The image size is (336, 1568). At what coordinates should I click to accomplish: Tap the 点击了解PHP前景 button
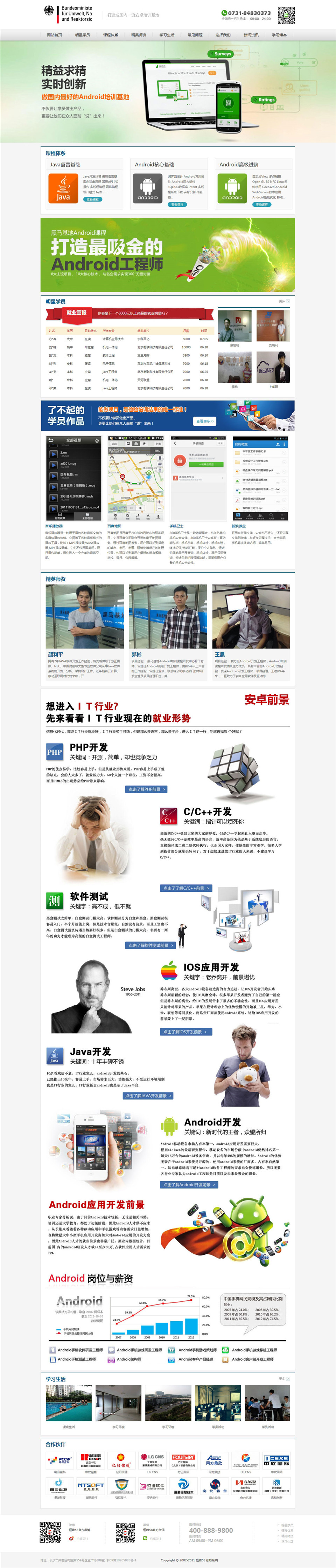point(146,789)
